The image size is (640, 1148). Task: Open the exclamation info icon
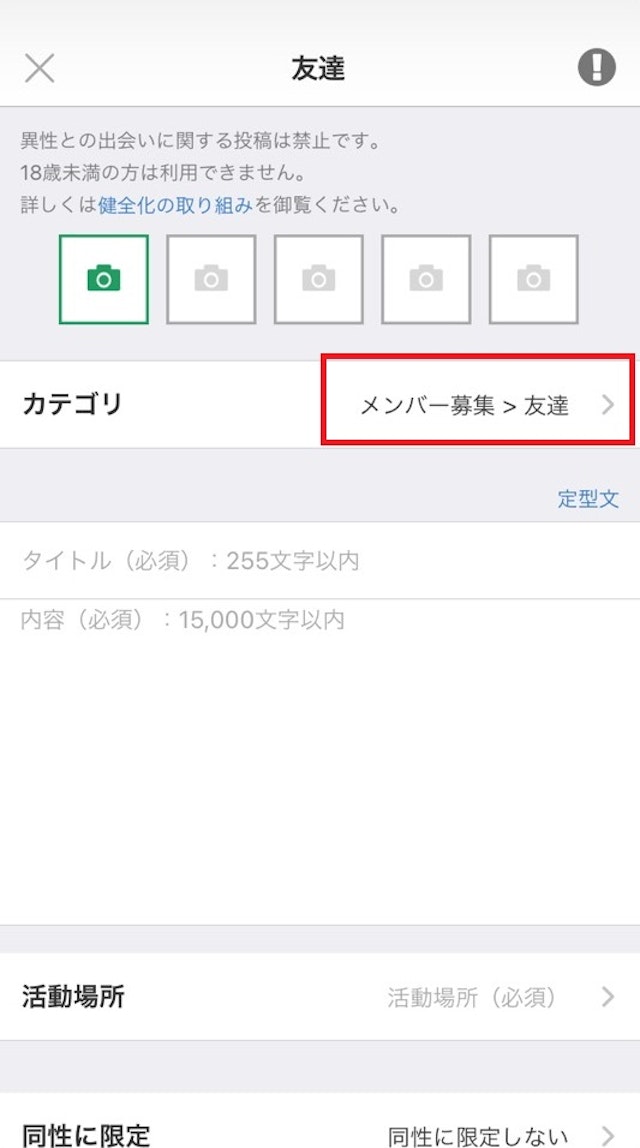point(597,68)
